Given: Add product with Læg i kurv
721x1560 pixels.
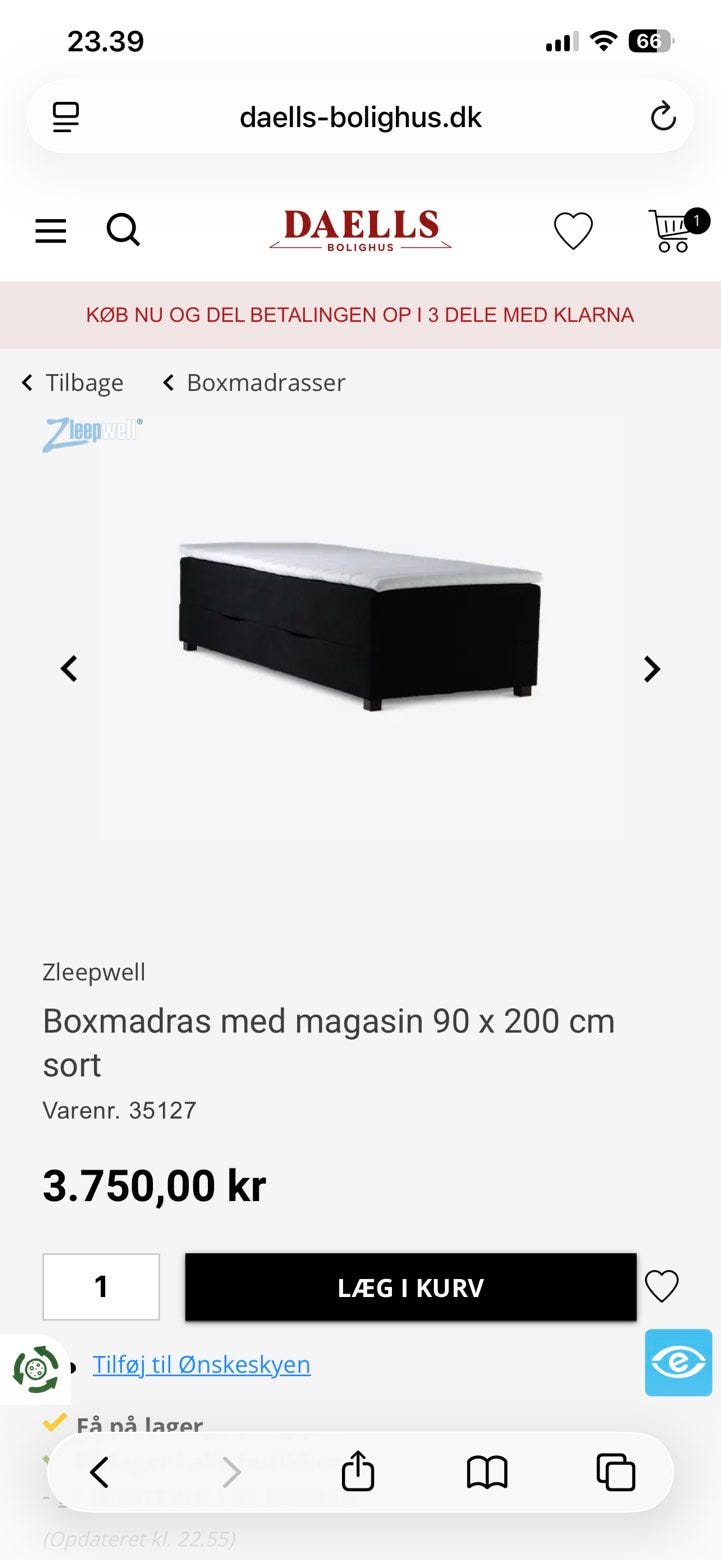Looking at the screenshot, I should pos(411,1287).
